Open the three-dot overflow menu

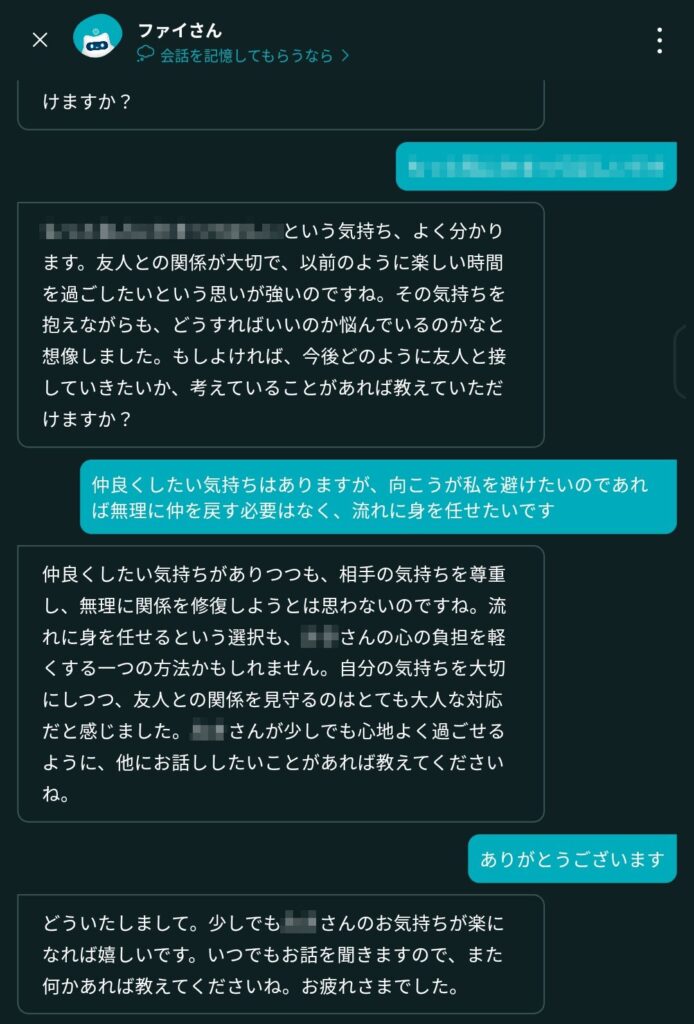tap(659, 40)
